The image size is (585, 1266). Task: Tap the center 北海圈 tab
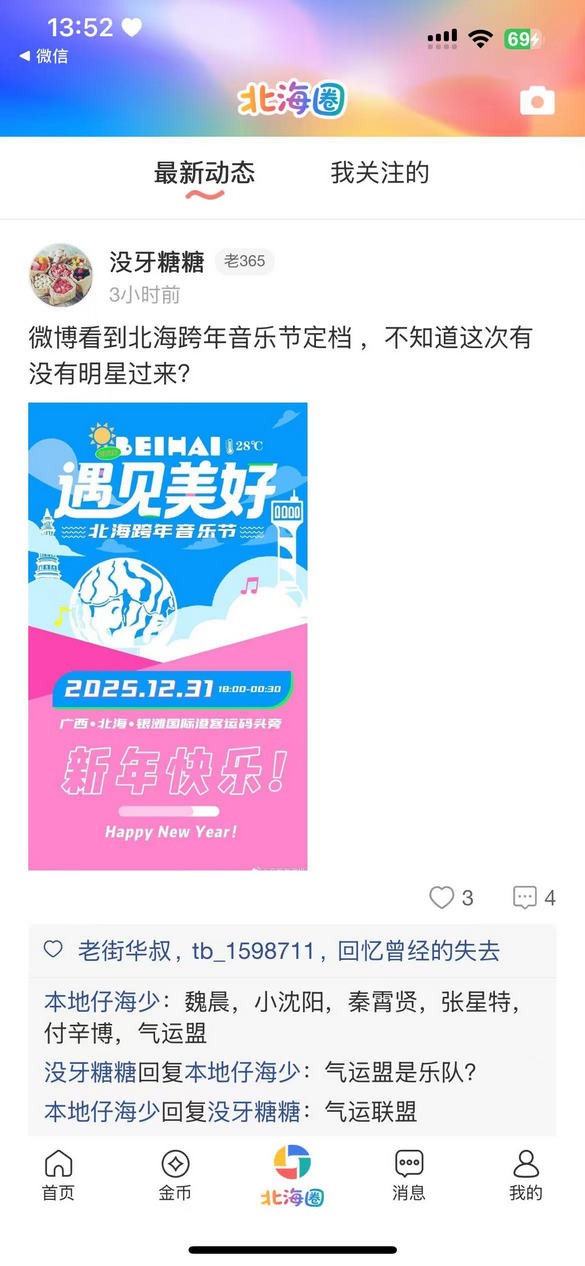tap(292, 1175)
